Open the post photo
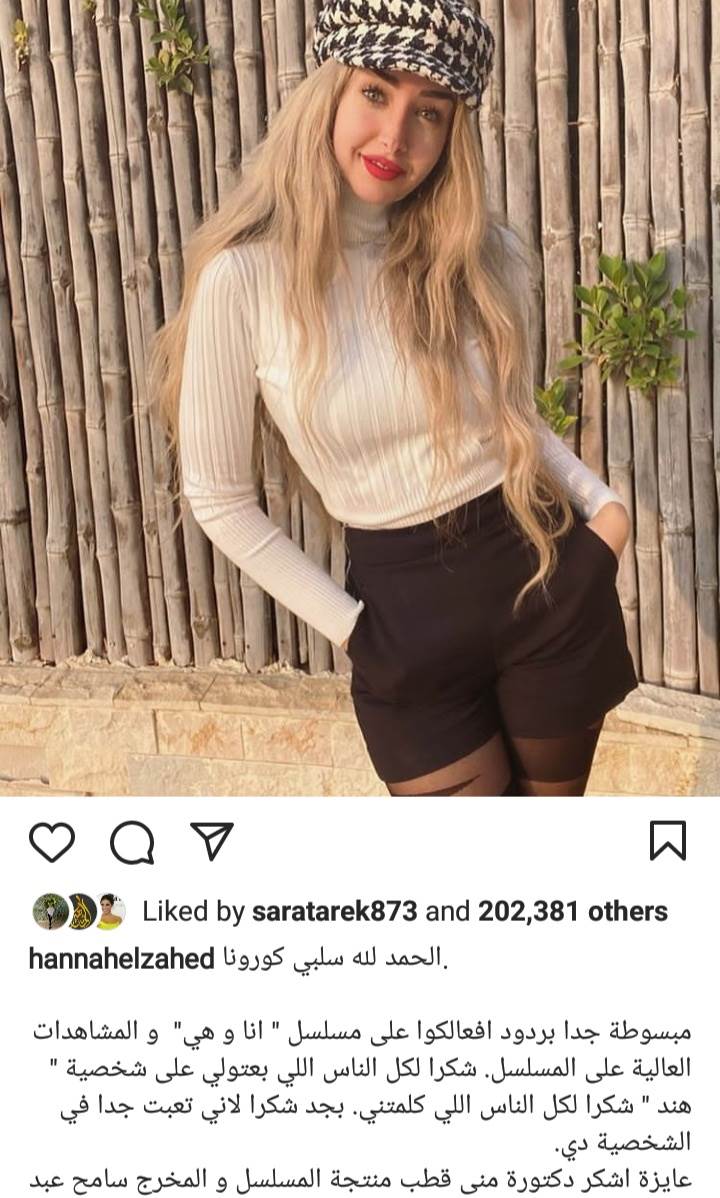 coord(360,398)
